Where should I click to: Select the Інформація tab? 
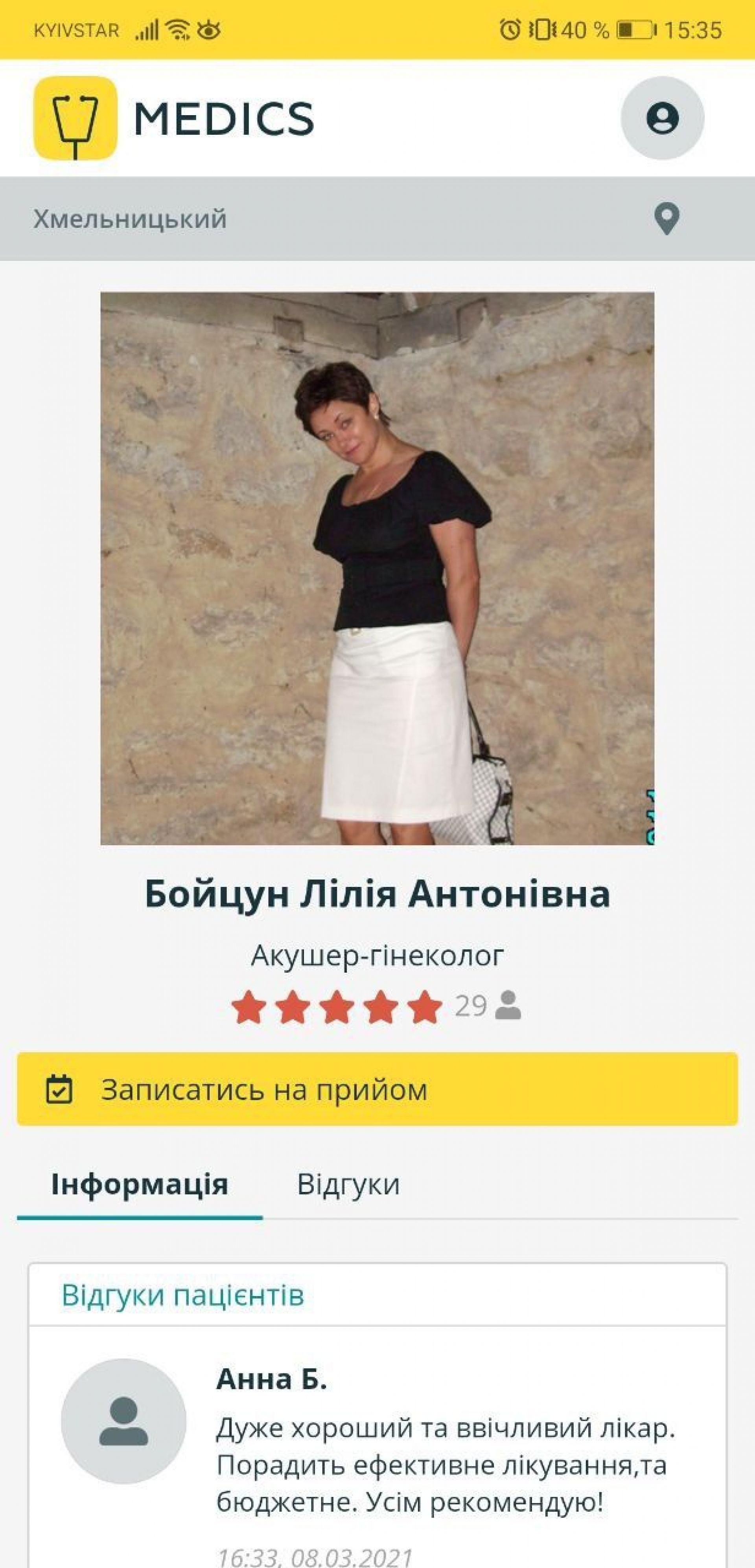[140, 1184]
